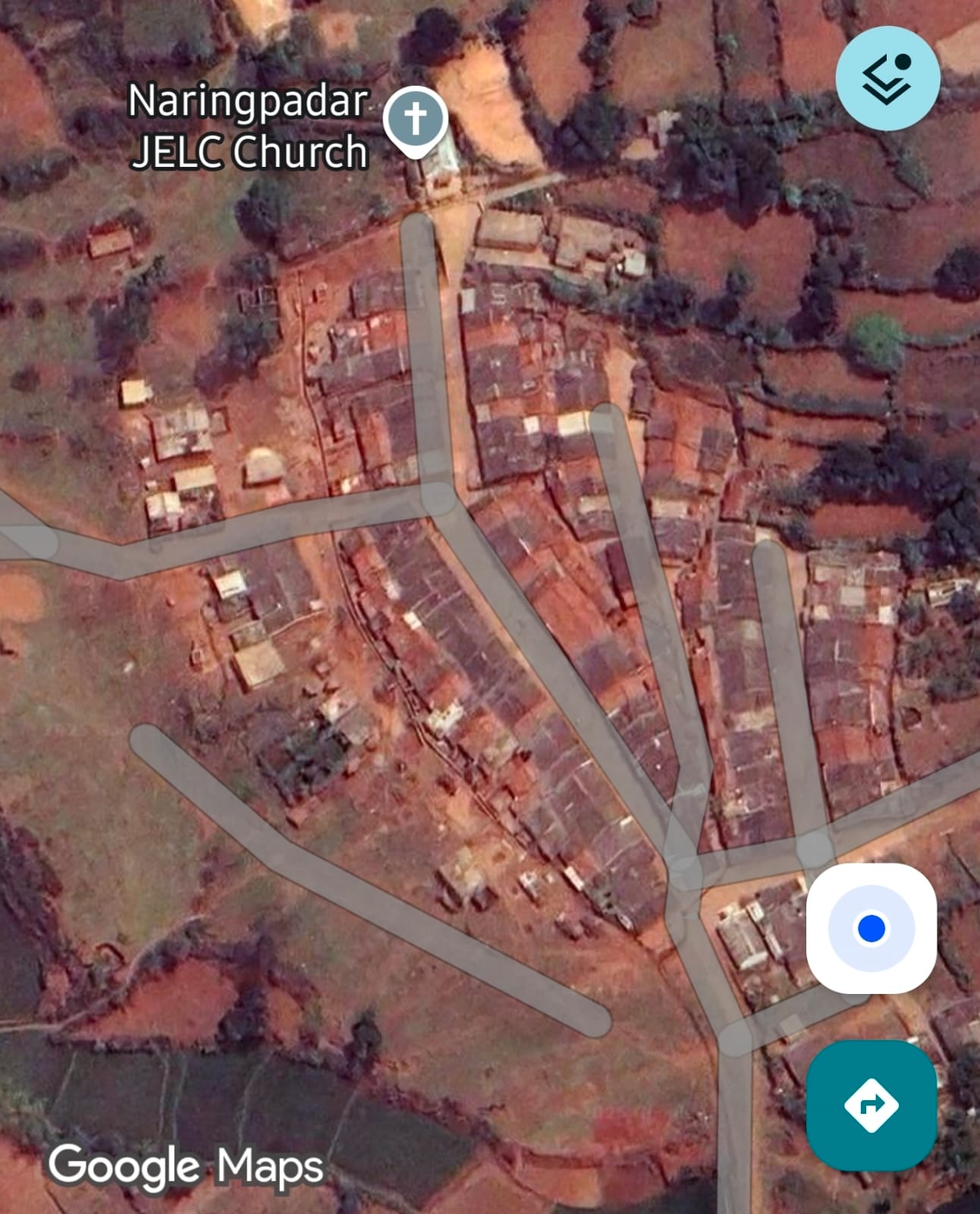Image resolution: width=980 pixels, height=1214 pixels.
Task: Select the Naringpadar JELC Church place marker
Action: [415, 121]
